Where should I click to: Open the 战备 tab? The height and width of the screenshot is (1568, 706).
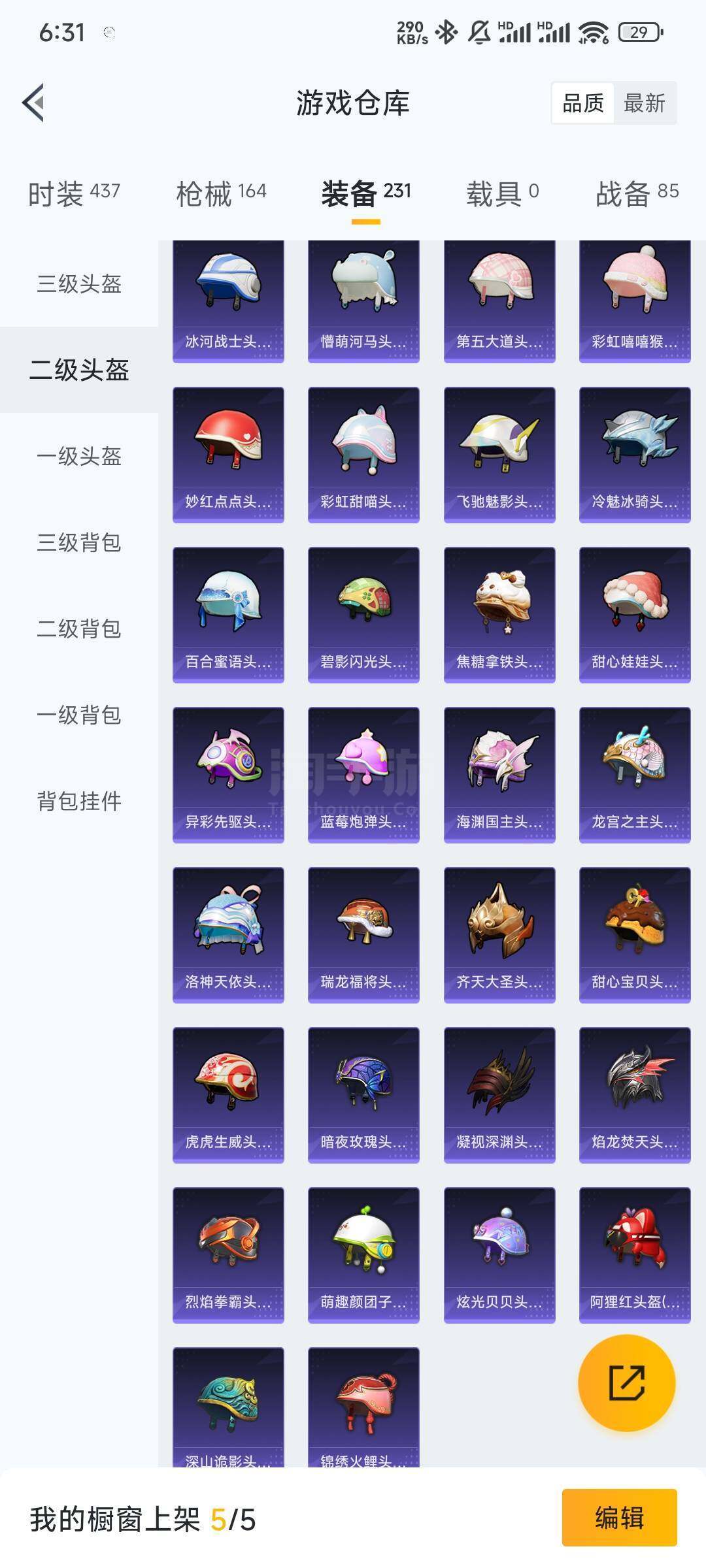637,193
